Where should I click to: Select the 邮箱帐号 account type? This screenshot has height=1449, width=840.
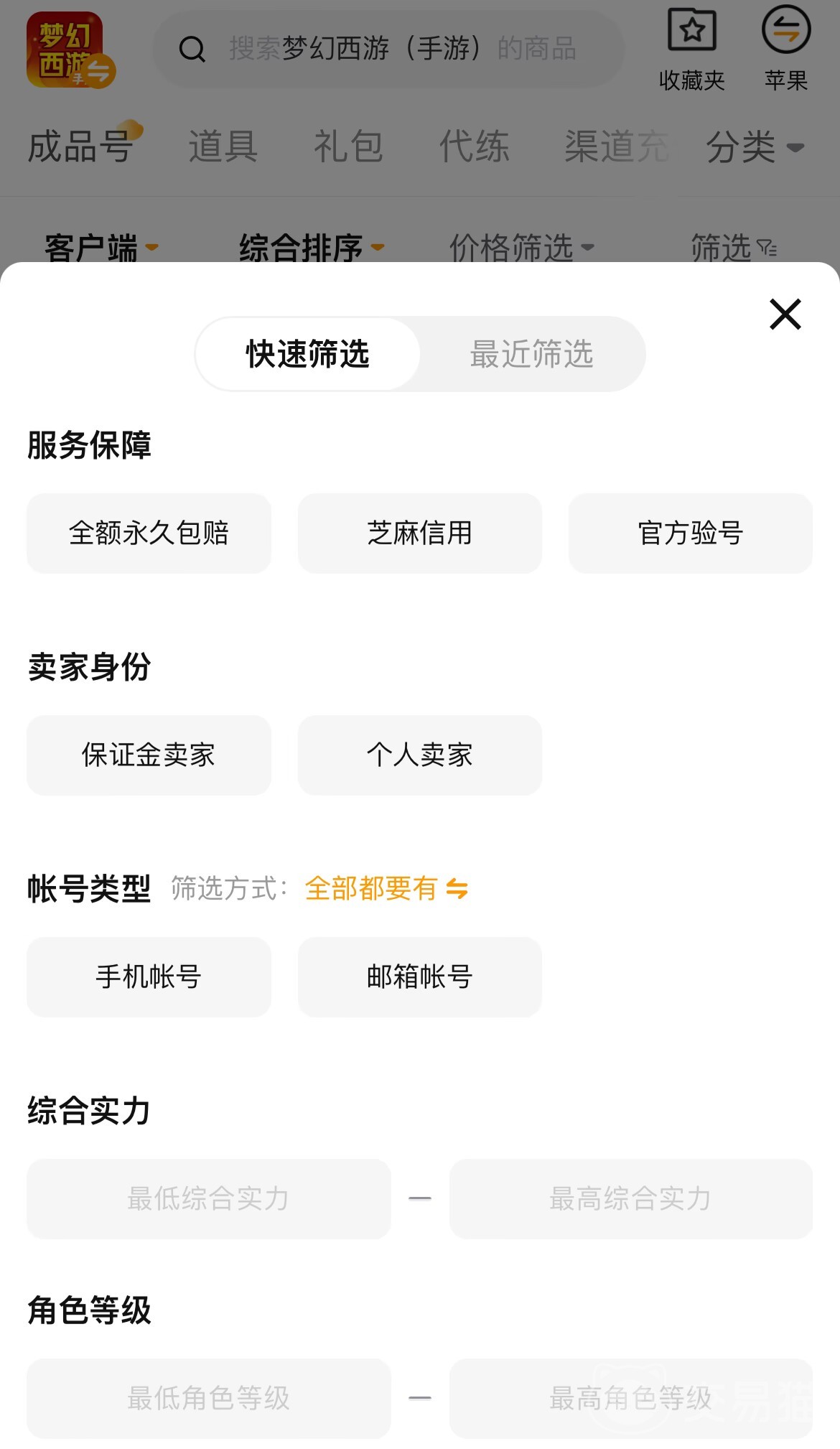coord(419,977)
